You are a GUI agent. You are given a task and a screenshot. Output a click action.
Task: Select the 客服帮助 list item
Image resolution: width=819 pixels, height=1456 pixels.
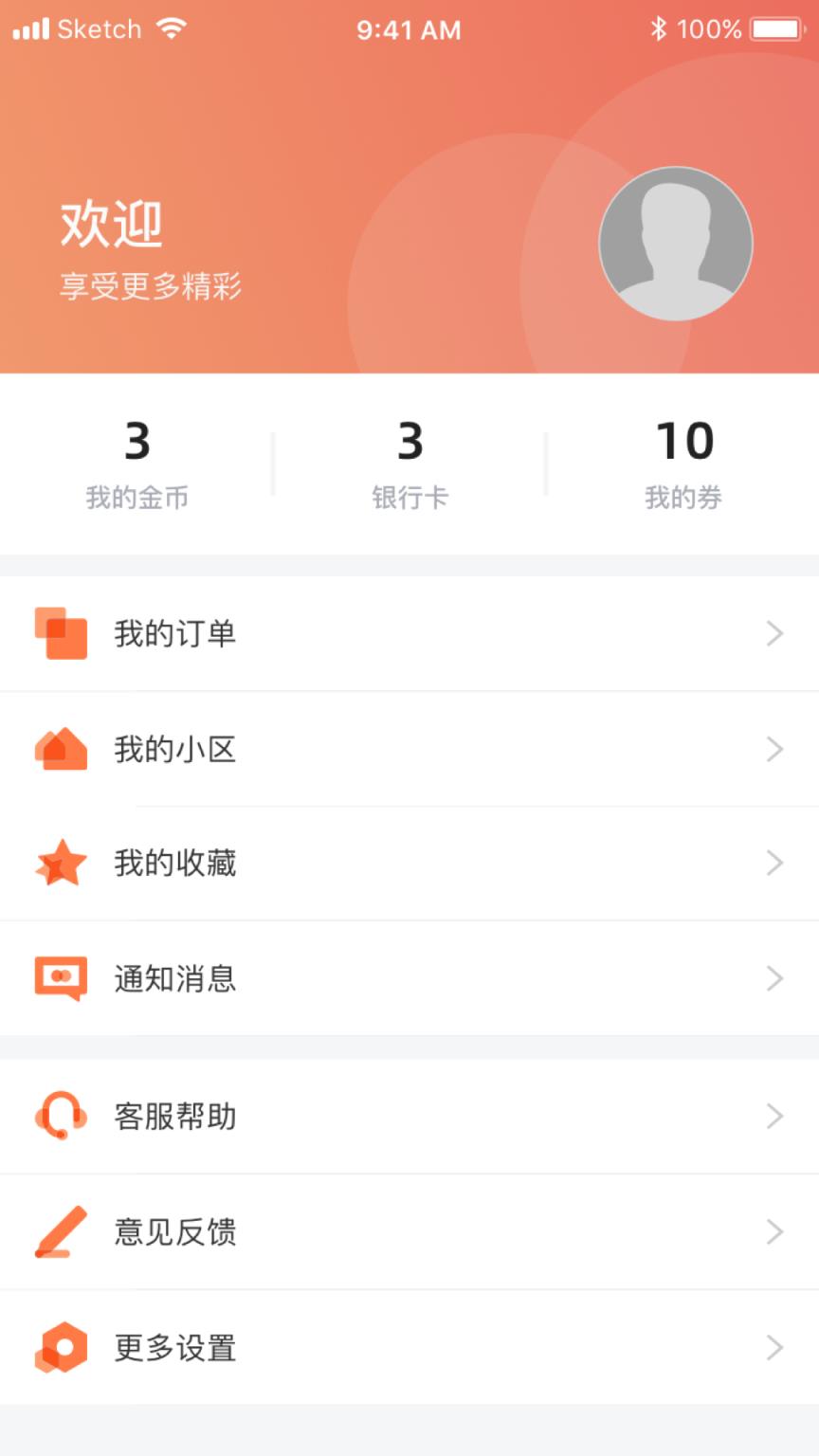pos(175,1117)
